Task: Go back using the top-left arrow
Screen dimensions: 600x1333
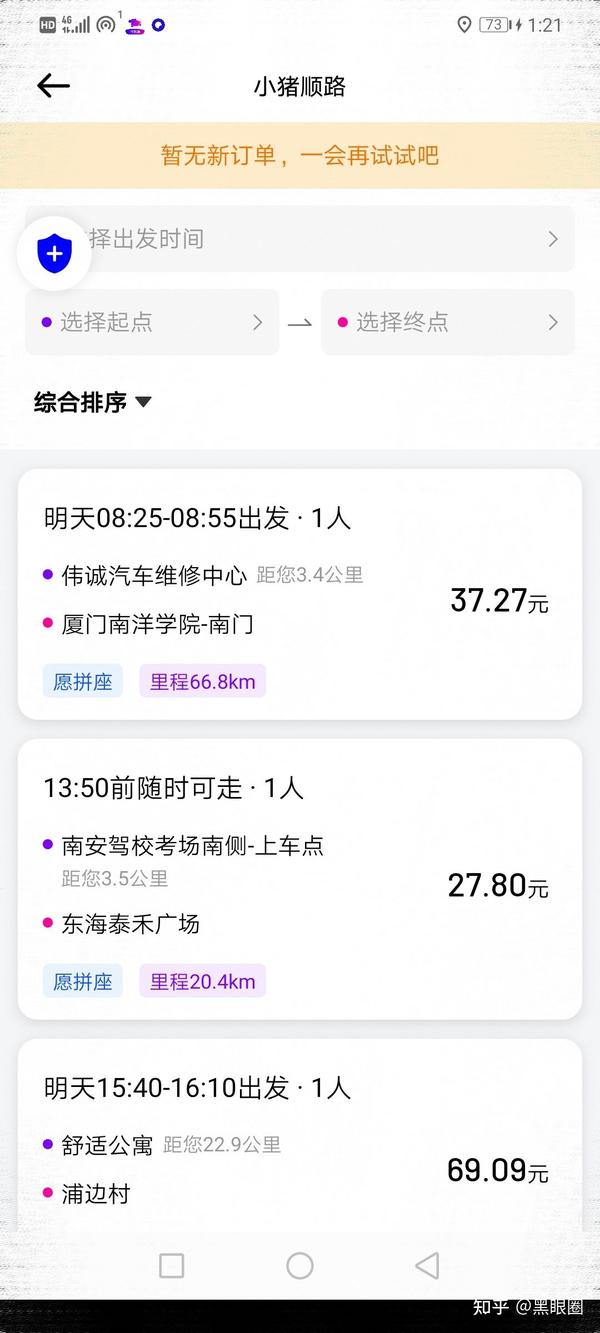Action: [53, 86]
